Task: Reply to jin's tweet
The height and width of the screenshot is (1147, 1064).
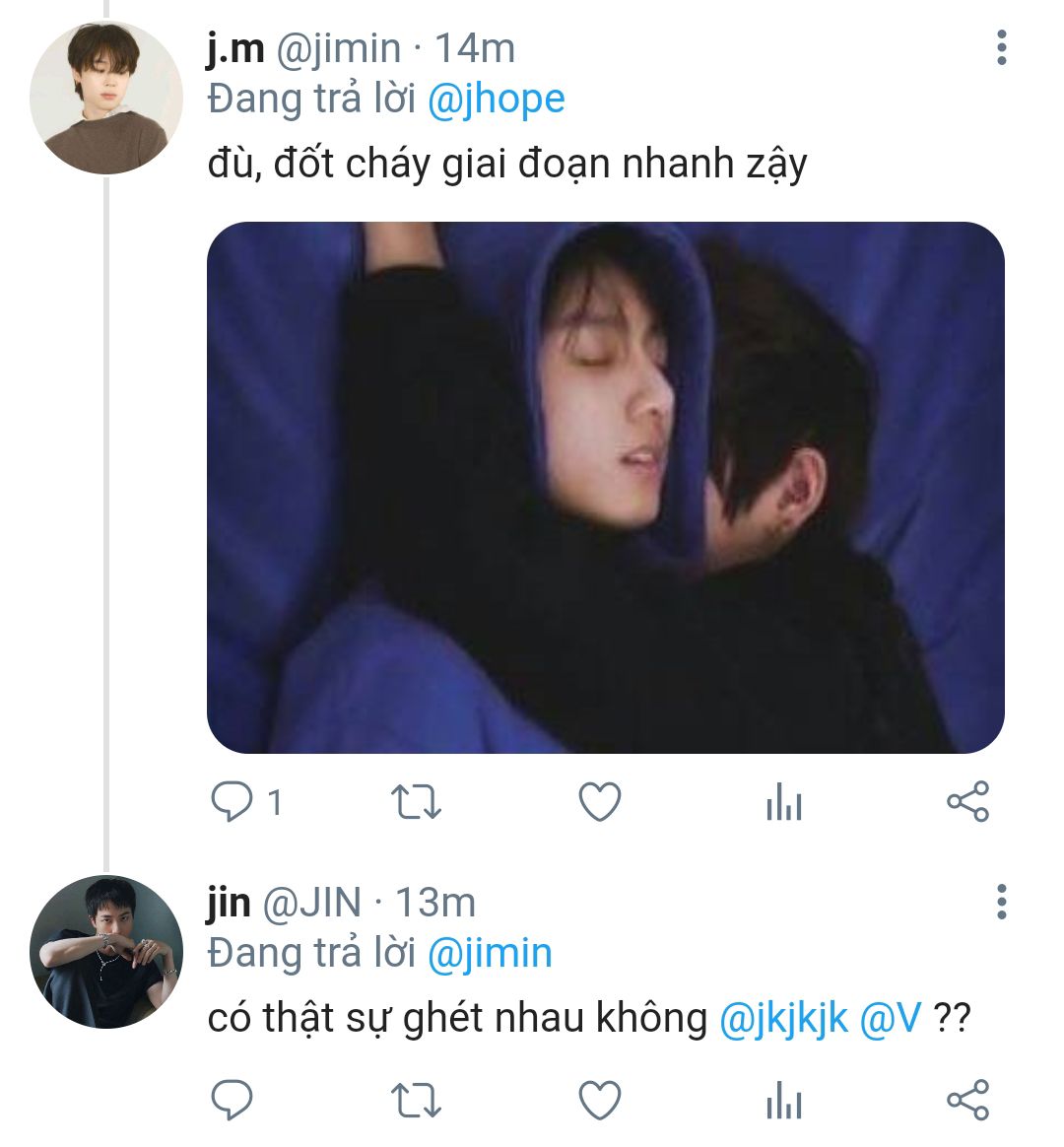Action: pyautogui.click(x=233, y=1100)
